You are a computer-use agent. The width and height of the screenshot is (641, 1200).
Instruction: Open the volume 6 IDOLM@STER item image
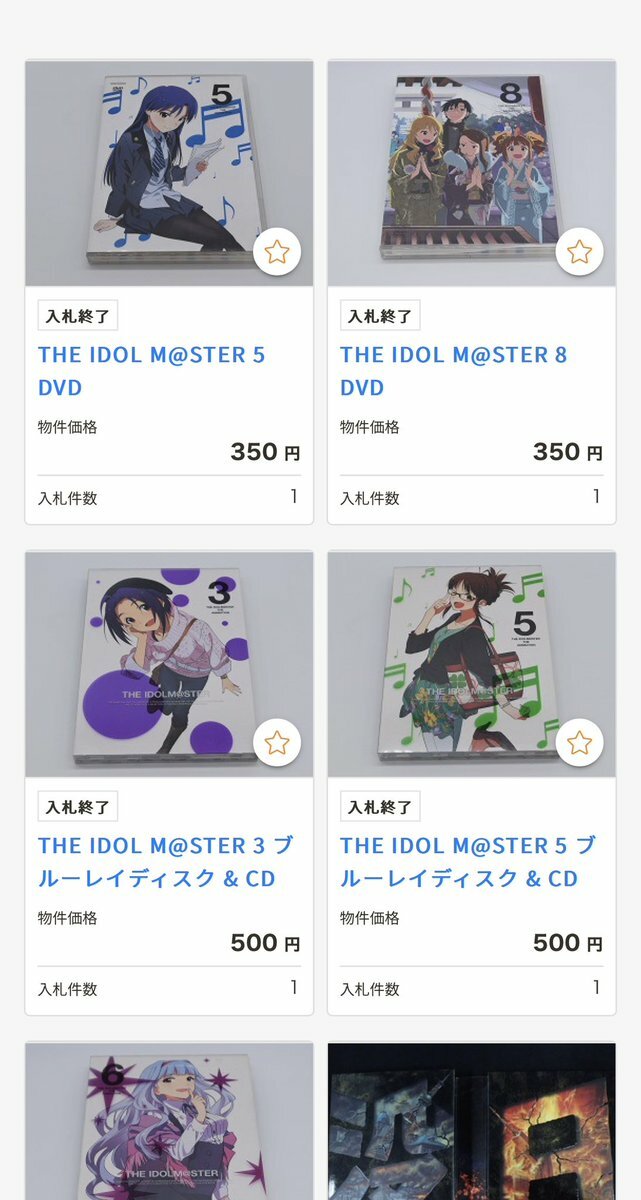[169, 1122]
